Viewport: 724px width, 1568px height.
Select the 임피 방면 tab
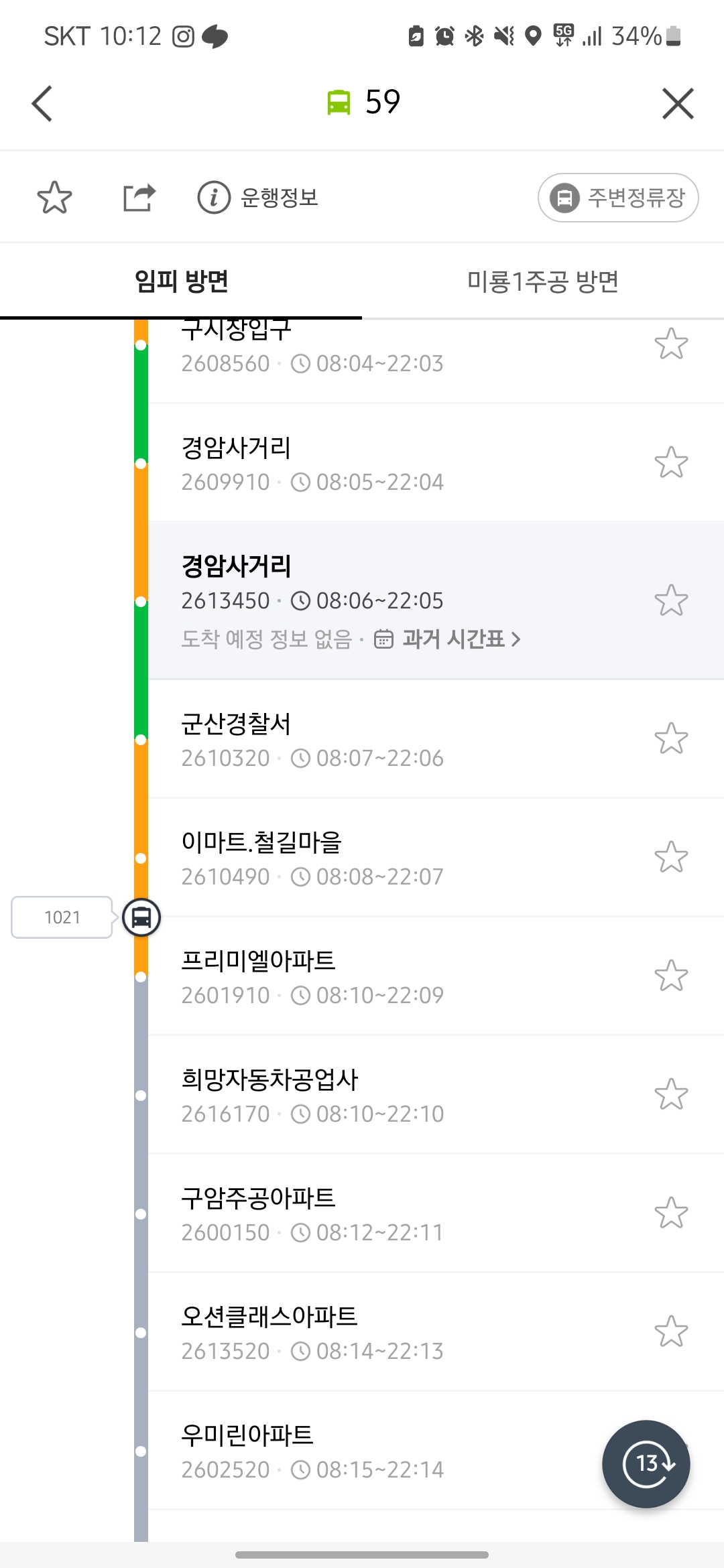(181, 281)
